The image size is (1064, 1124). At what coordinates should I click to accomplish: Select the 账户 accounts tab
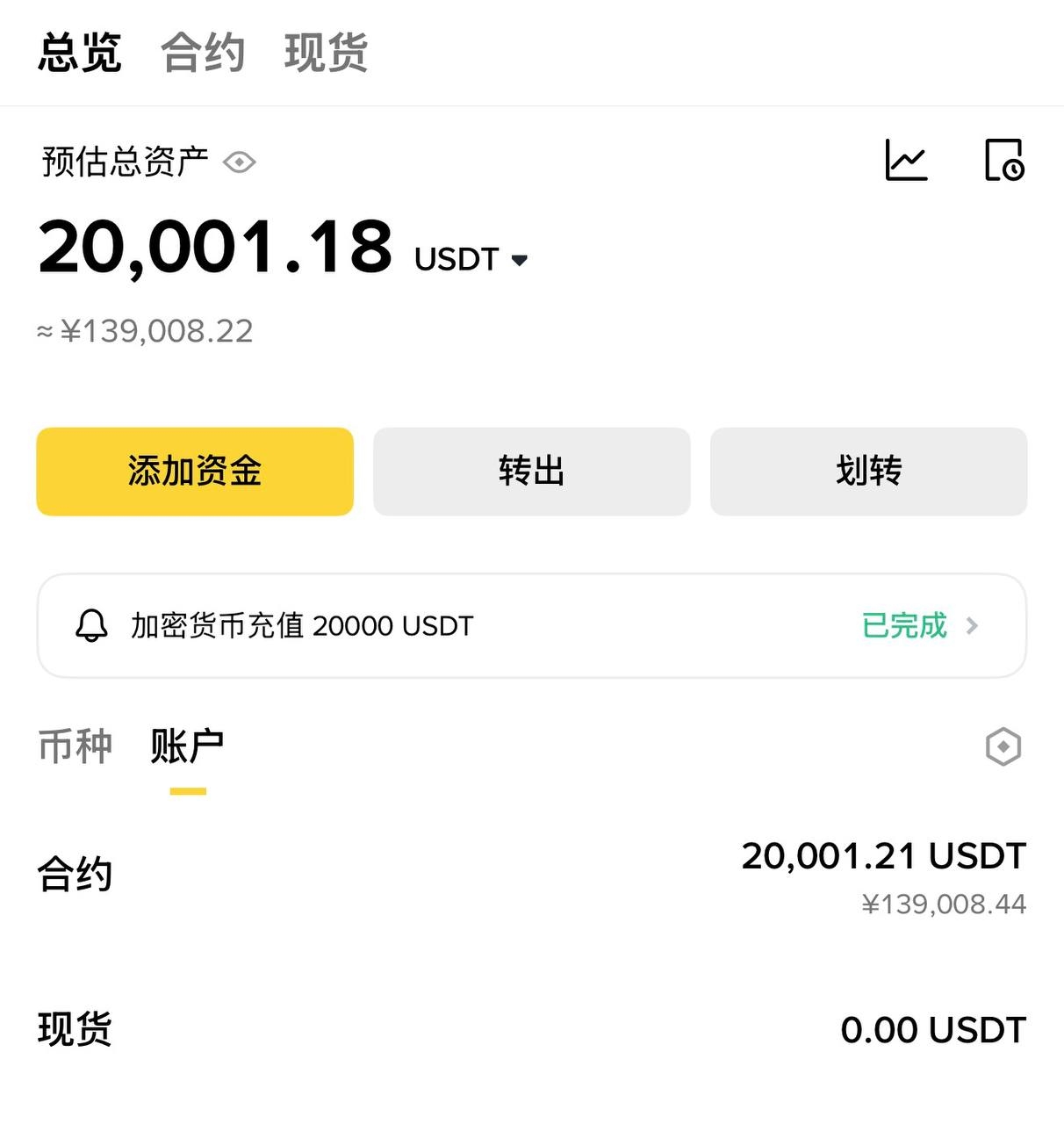tap(187, 747)
